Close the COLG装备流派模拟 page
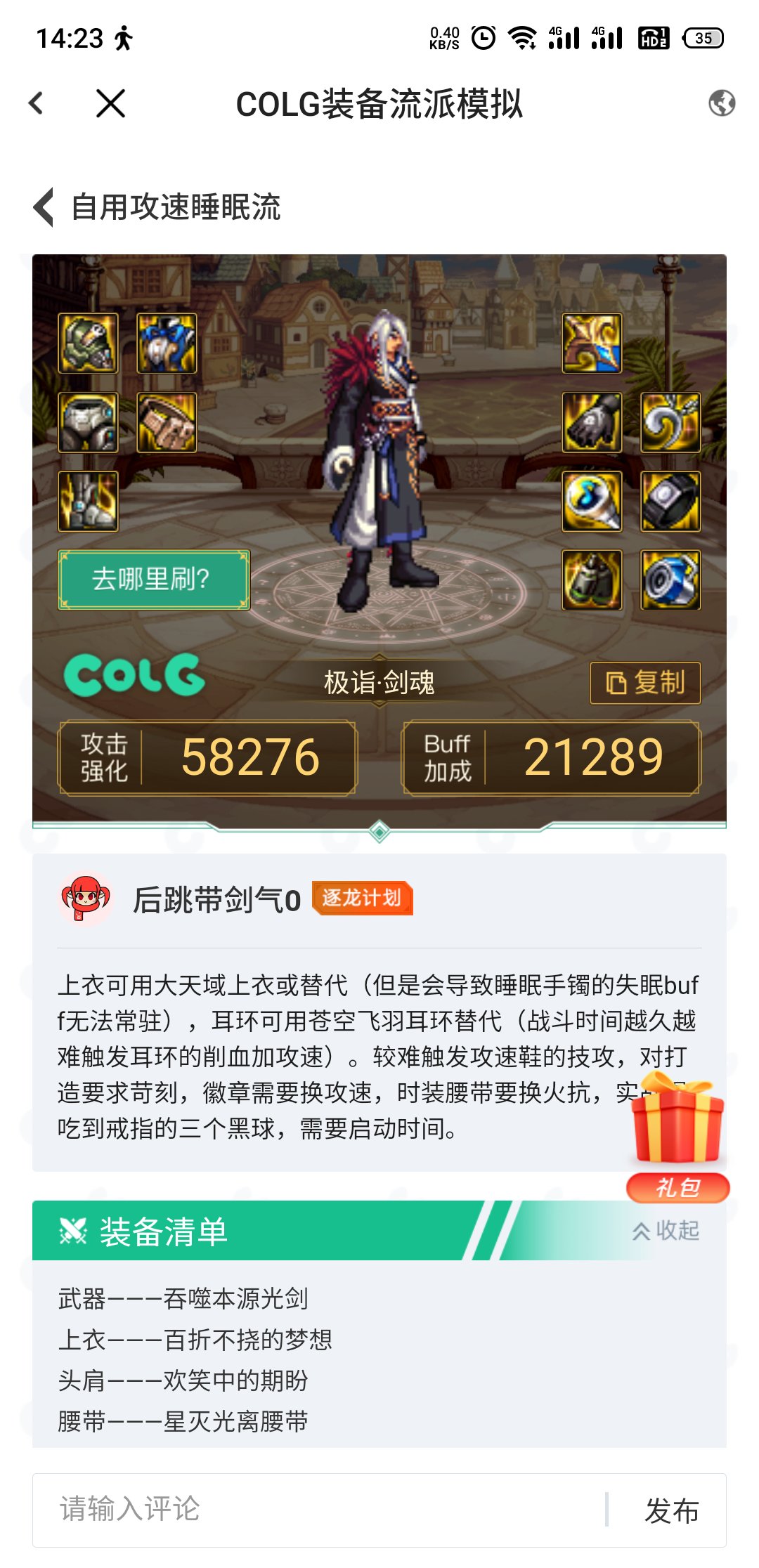This screenshot has width=759, height=1568. (x=110, y=104)
